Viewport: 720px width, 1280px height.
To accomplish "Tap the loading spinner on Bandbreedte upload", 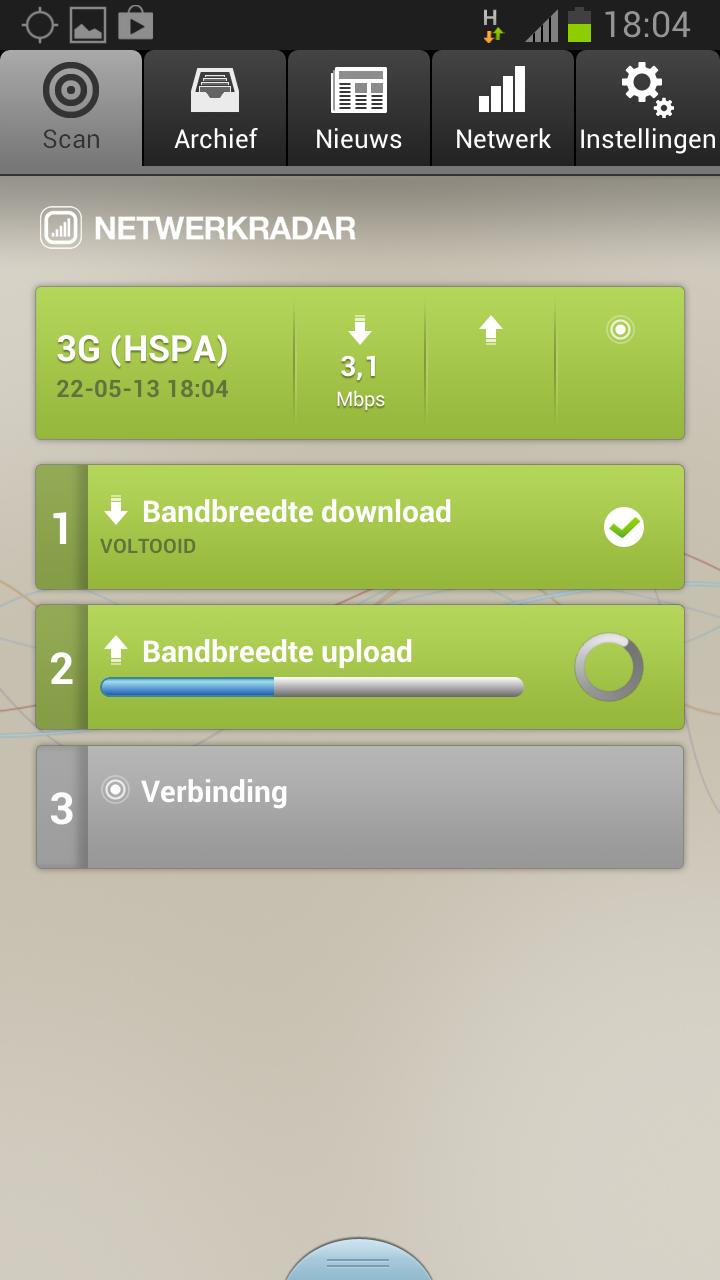I will 608,666.
